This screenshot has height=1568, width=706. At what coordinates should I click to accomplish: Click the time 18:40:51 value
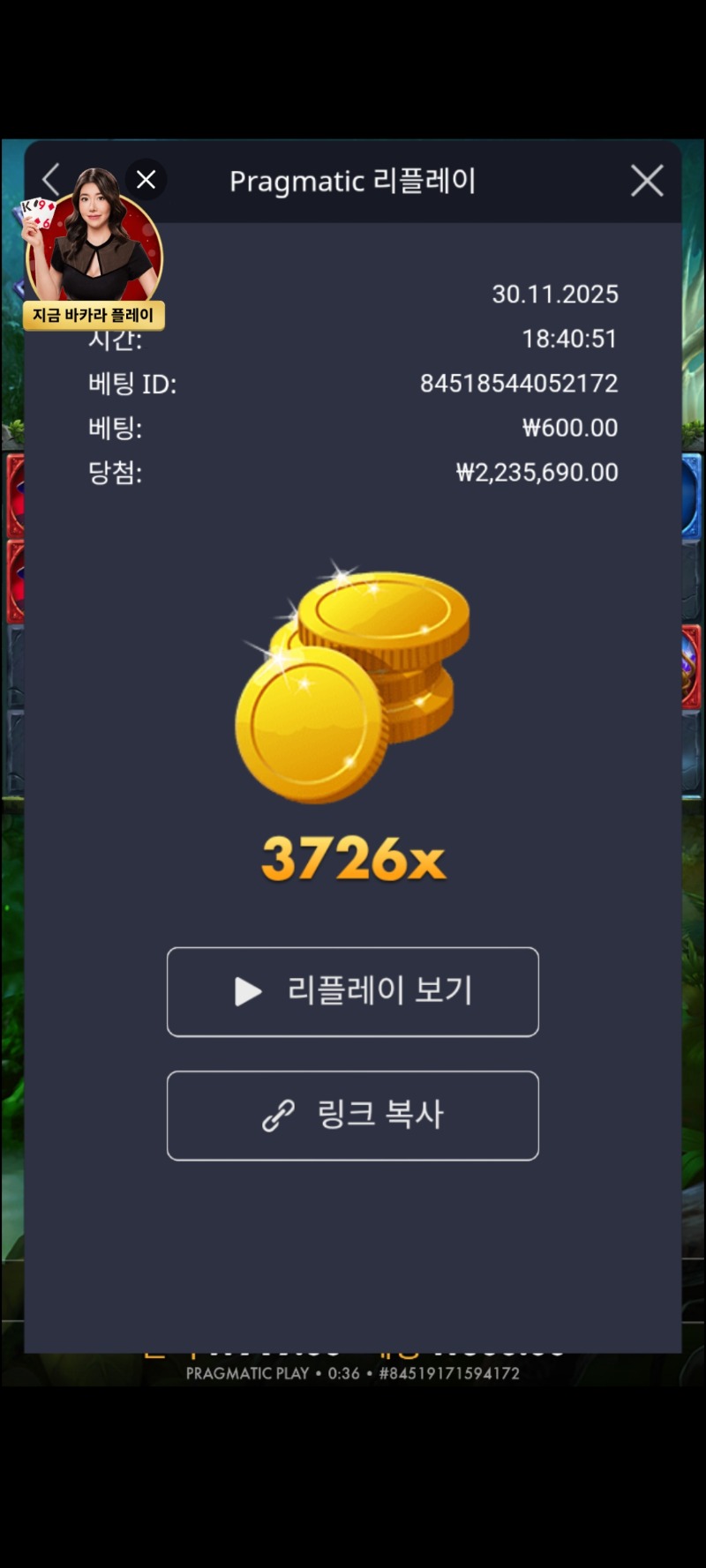569,339
